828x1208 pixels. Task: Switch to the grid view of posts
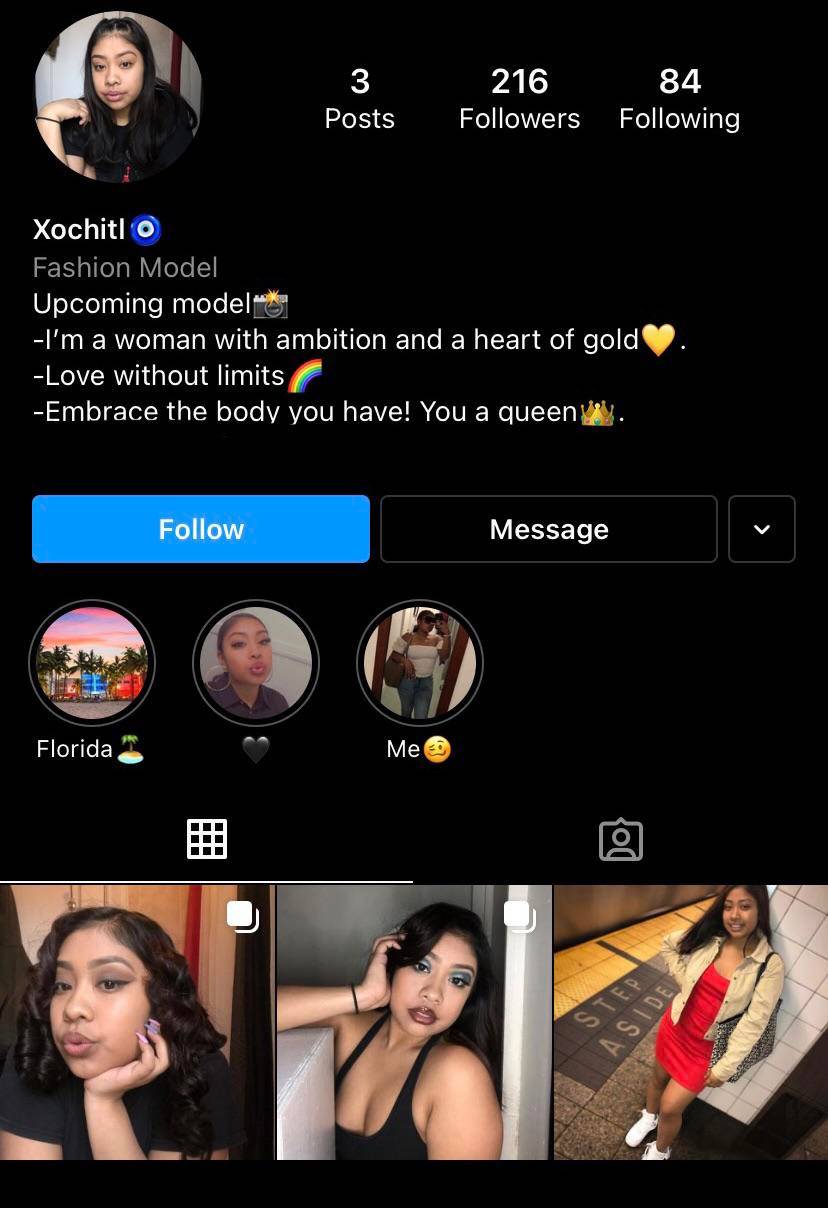[207, 839]
